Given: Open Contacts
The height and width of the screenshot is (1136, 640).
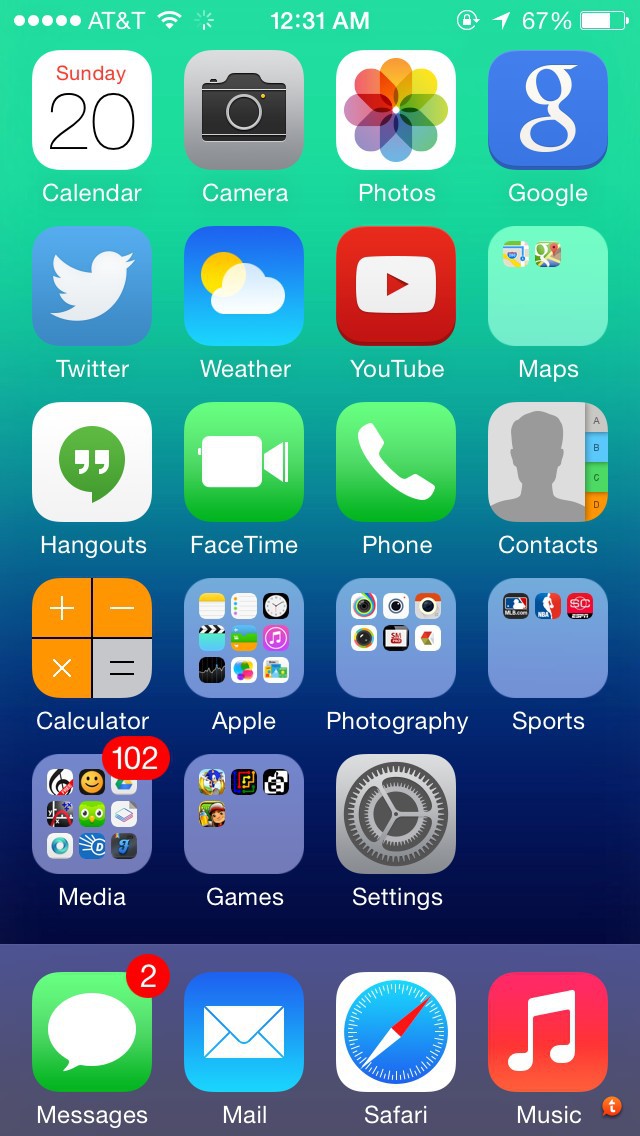Looking at the screenshot, I should pos(548,462).
